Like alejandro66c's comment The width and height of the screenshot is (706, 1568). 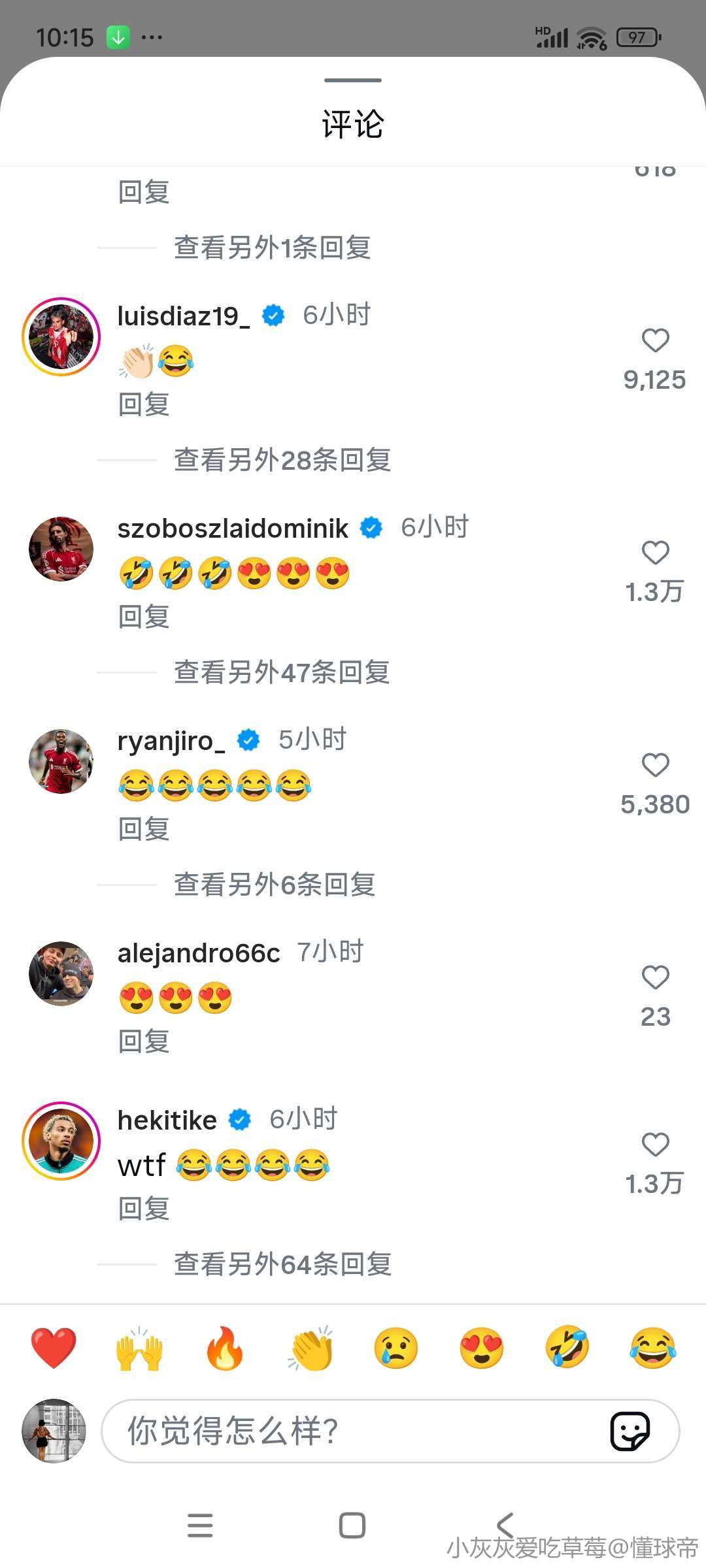(x=655, y=977)
